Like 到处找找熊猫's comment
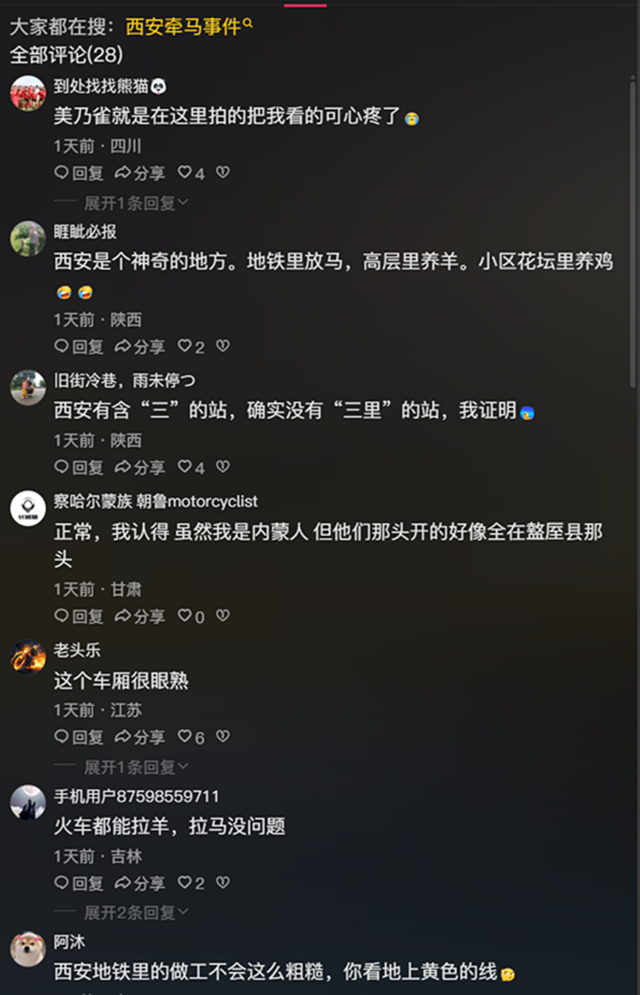640x995 pixels. (x=190, y=173)
